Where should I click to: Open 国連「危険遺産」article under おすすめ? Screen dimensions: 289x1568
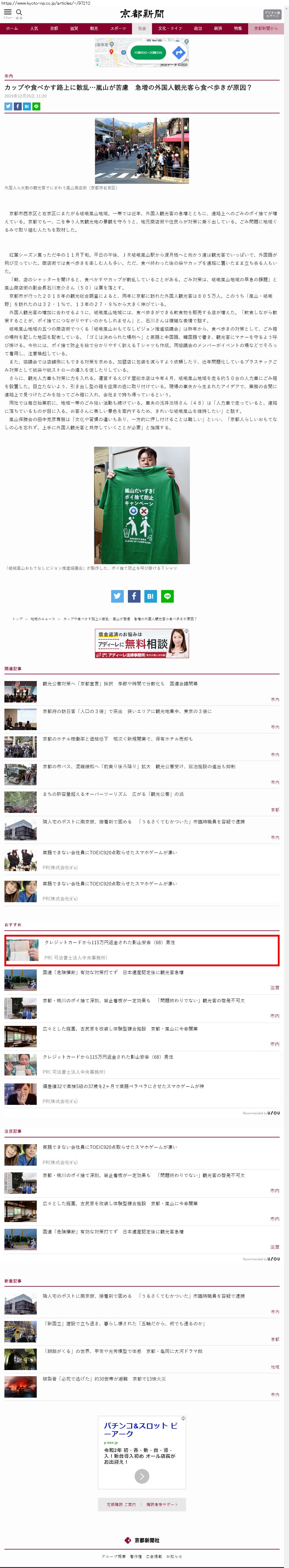click(x=113, y=973)
